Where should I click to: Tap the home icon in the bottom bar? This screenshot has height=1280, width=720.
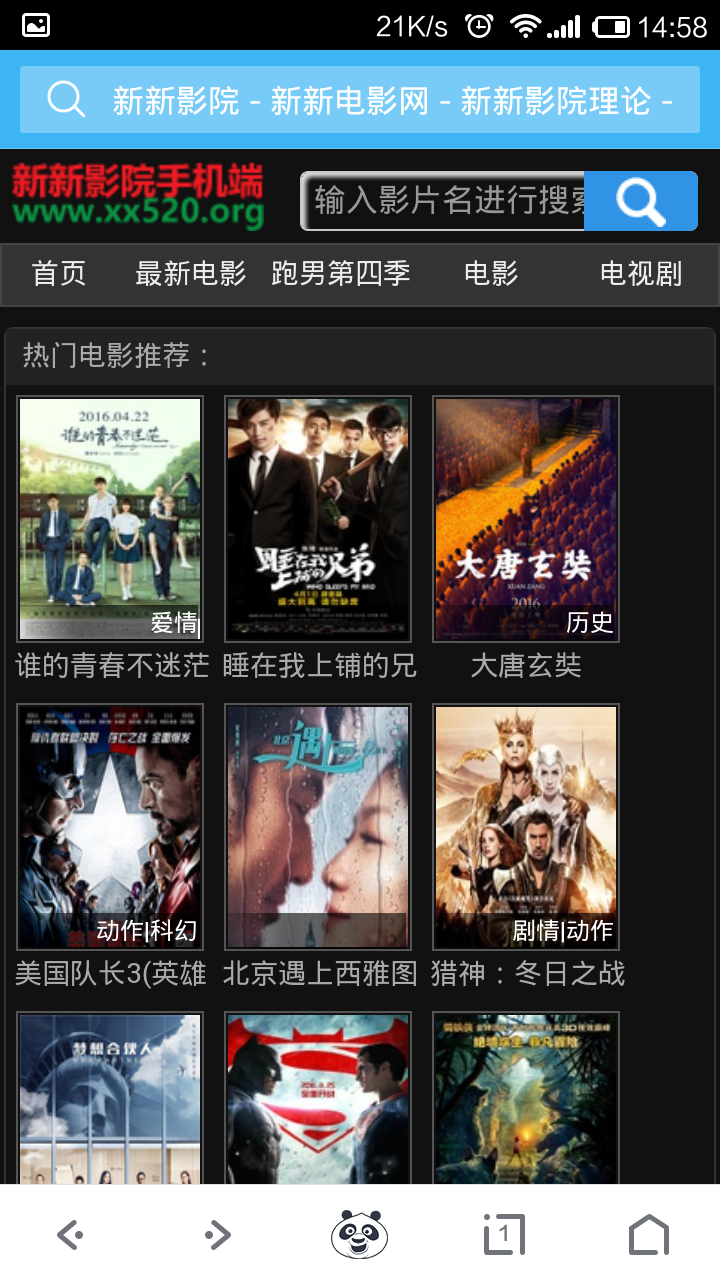(652, 1234)
